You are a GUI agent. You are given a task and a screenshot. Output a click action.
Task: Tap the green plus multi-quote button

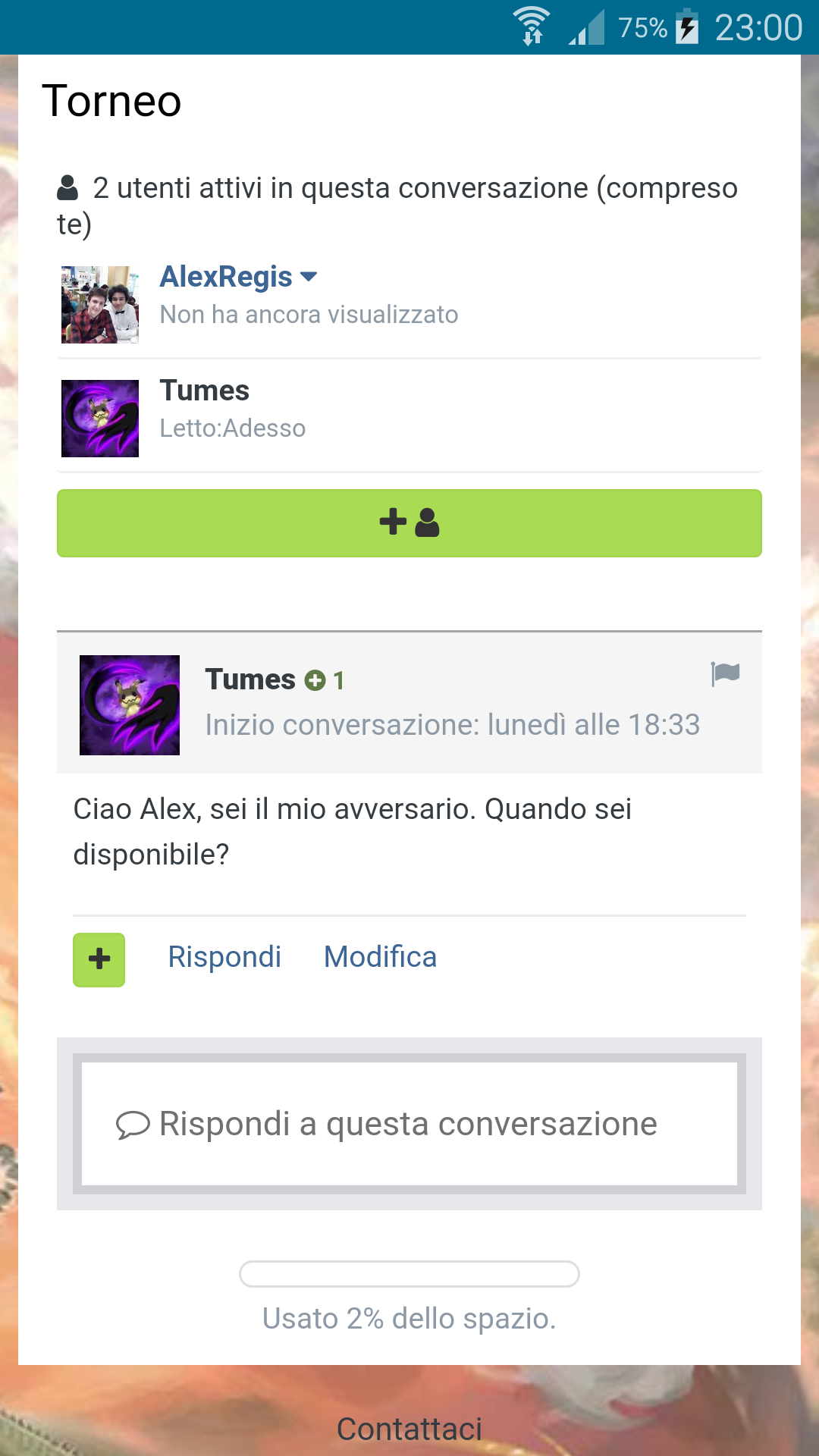(99, 959)
